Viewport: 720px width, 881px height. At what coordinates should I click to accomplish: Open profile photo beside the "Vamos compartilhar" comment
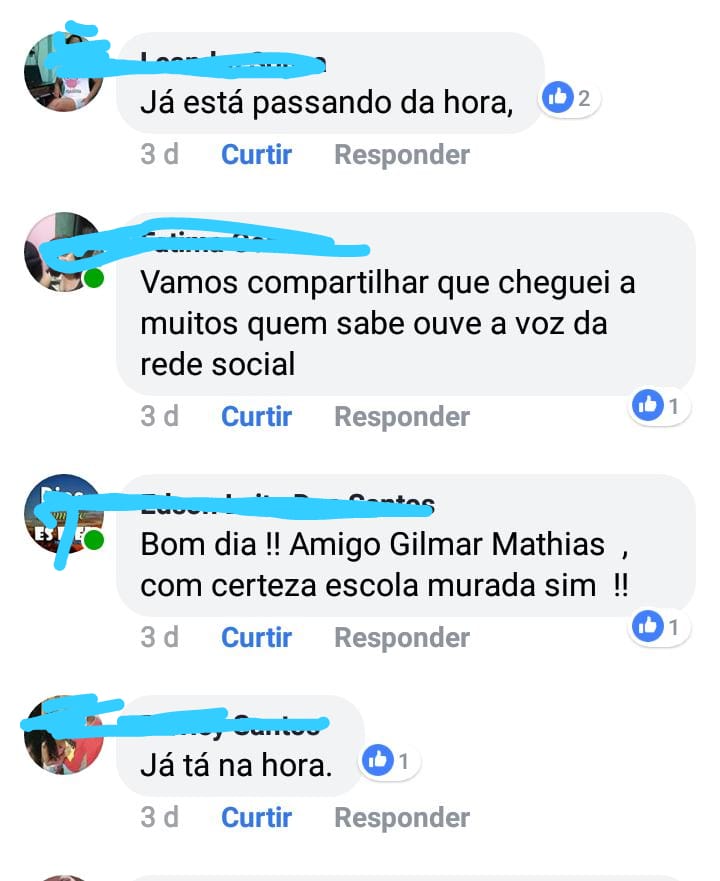click(x=64, y=252)
